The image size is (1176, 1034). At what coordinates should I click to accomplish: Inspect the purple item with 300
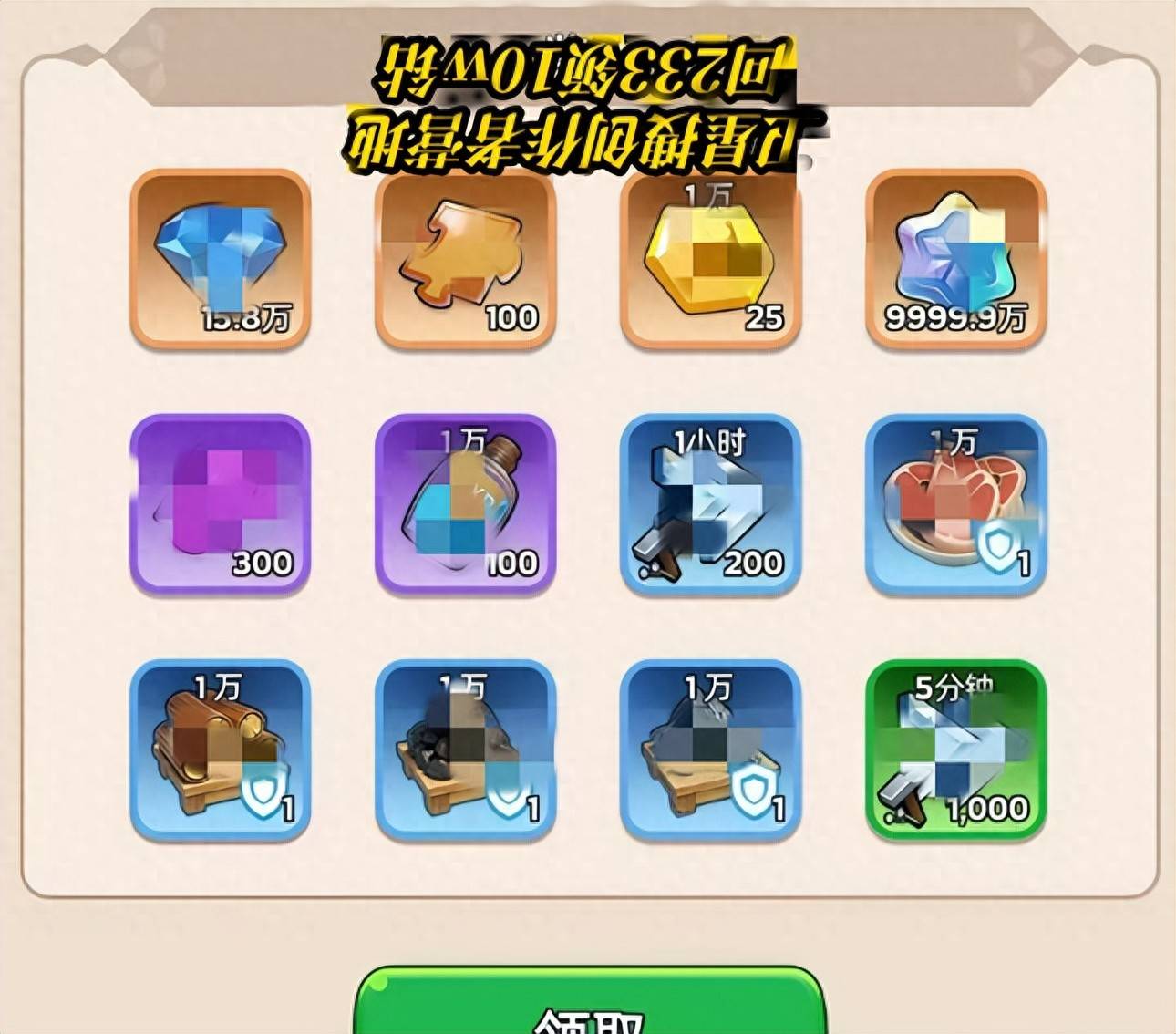pyautogui.click(x=220, y=504)
